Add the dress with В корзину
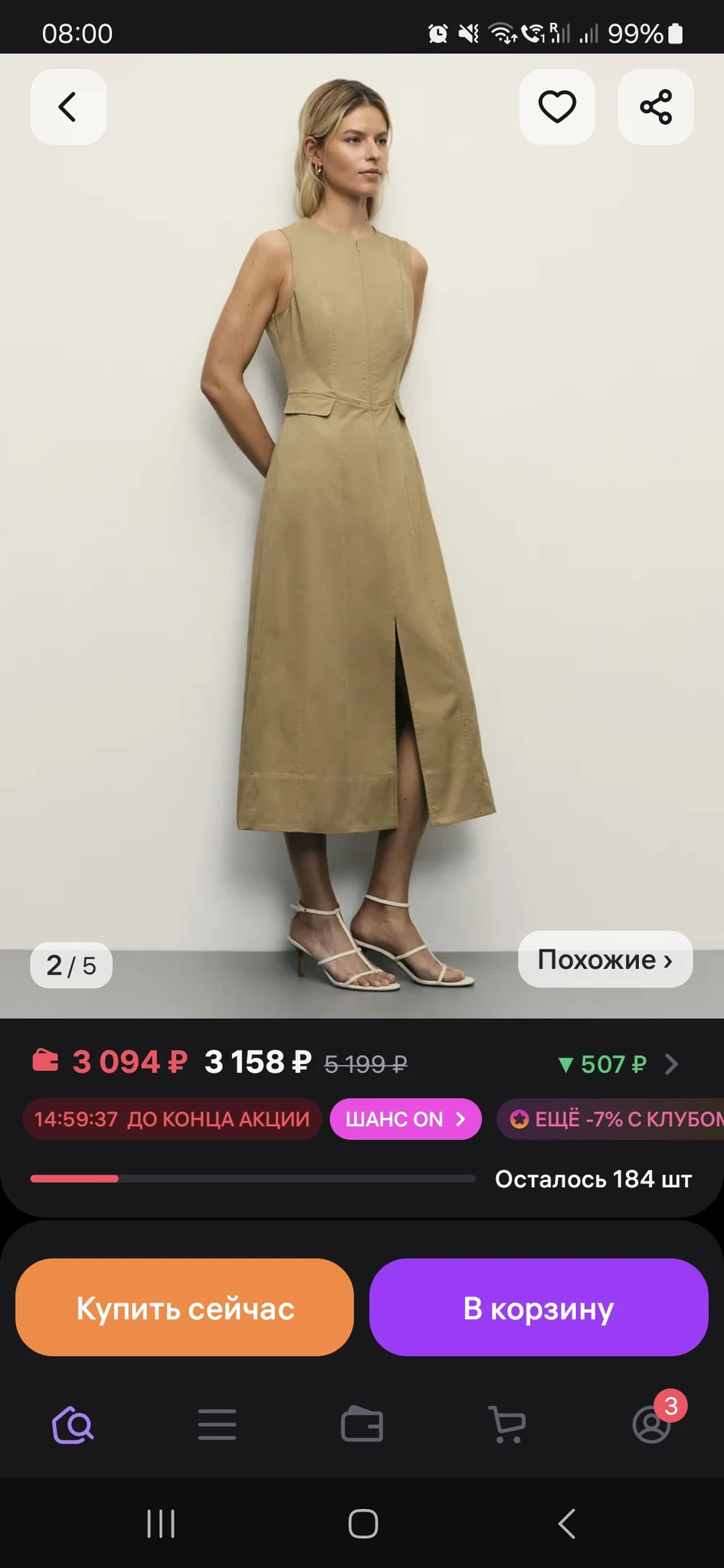Viewport: 724px width, 1568px height. pos(539,1308)
